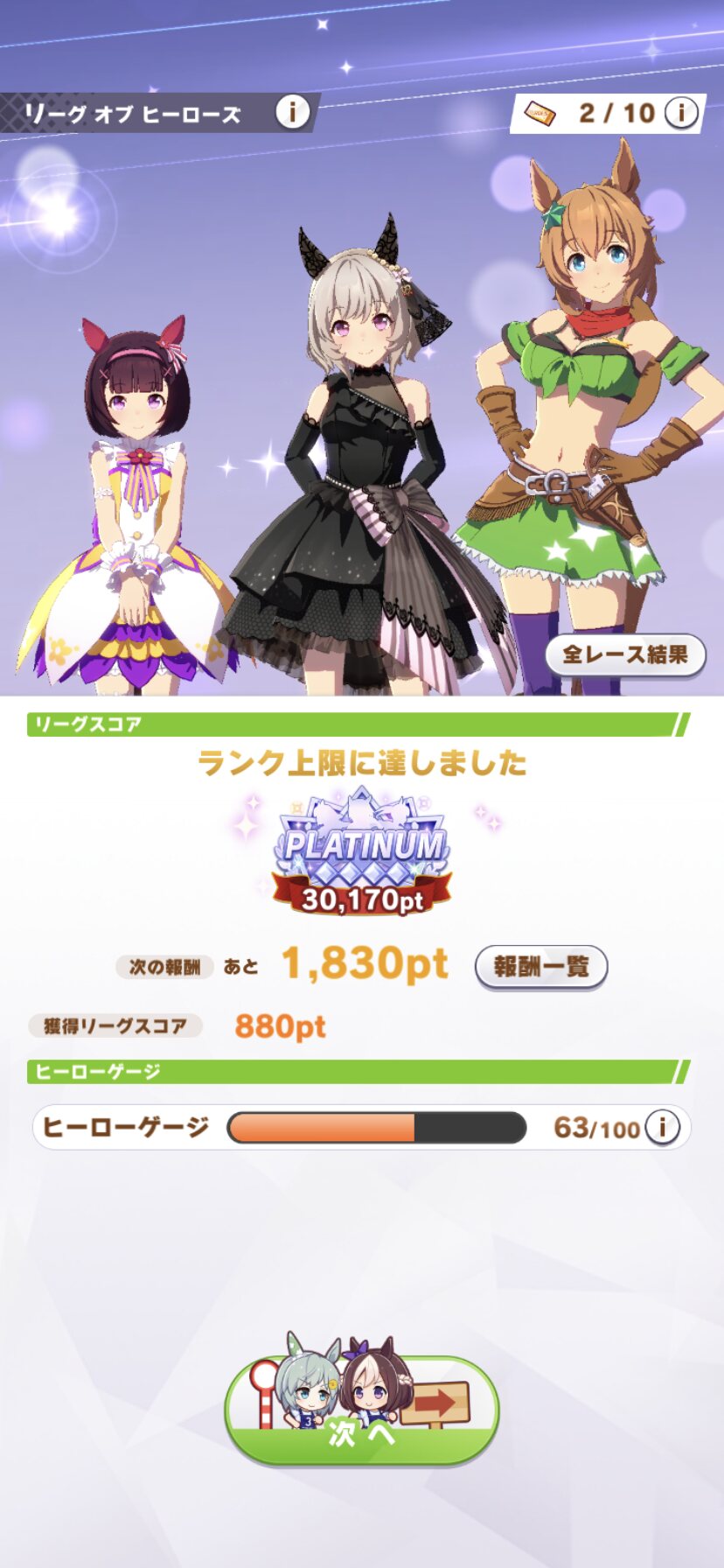Open the 報酬一覧 rewards list

point(540,967)
